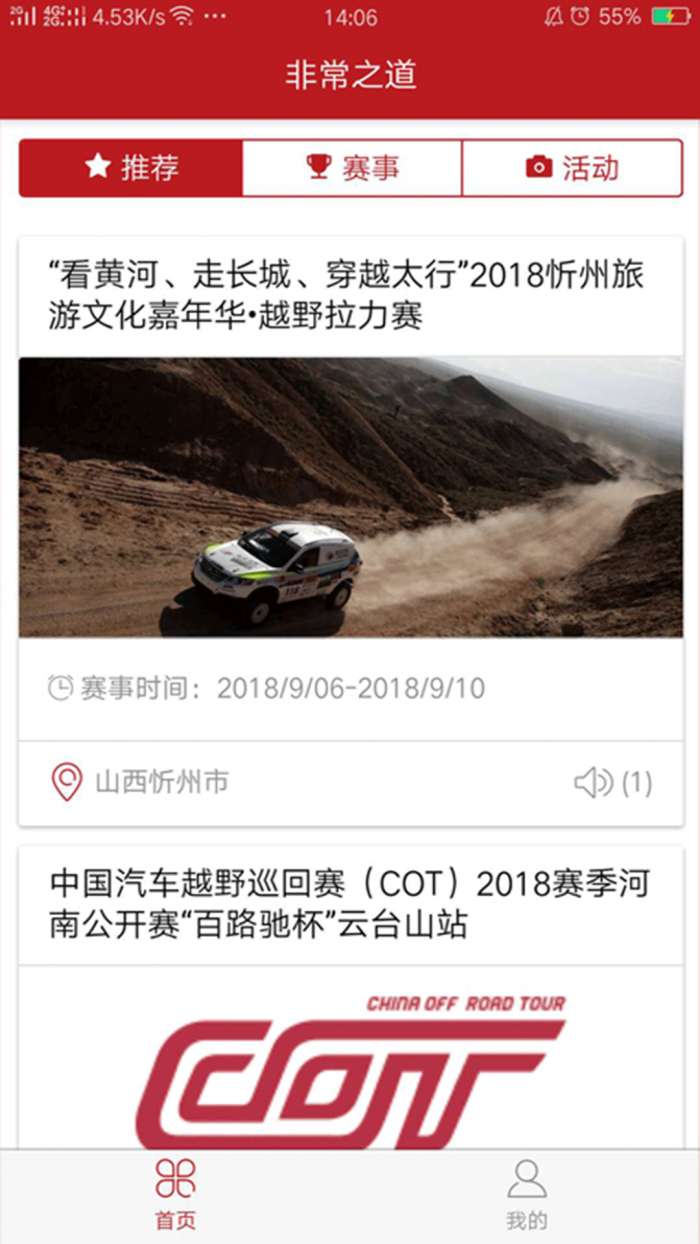Tap the speaker icon on 山西忻州市 card
This screenshot has height=1244, width=700.
pos(593,782)
